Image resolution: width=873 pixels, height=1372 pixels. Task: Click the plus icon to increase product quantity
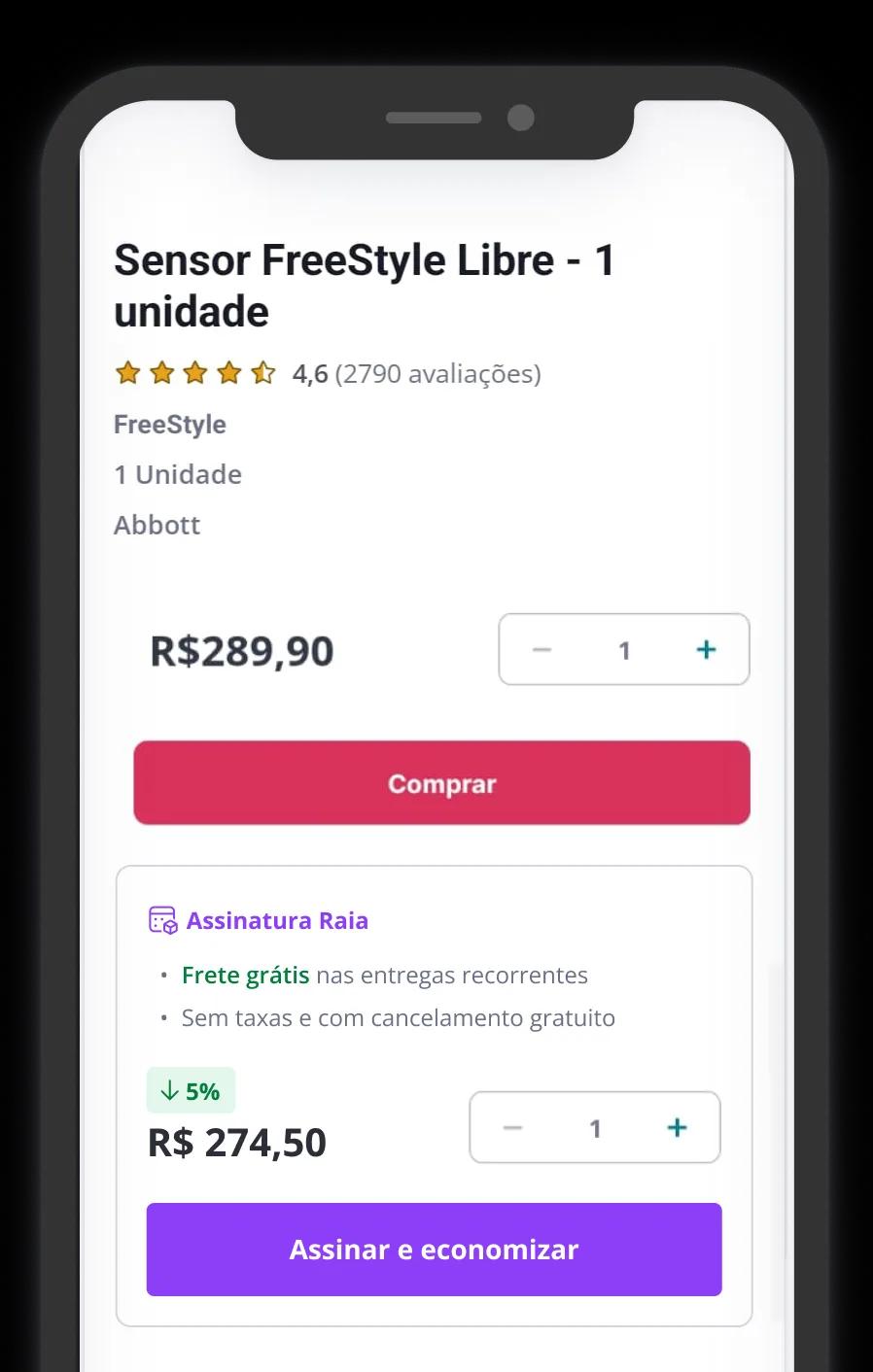click(706, 650)
